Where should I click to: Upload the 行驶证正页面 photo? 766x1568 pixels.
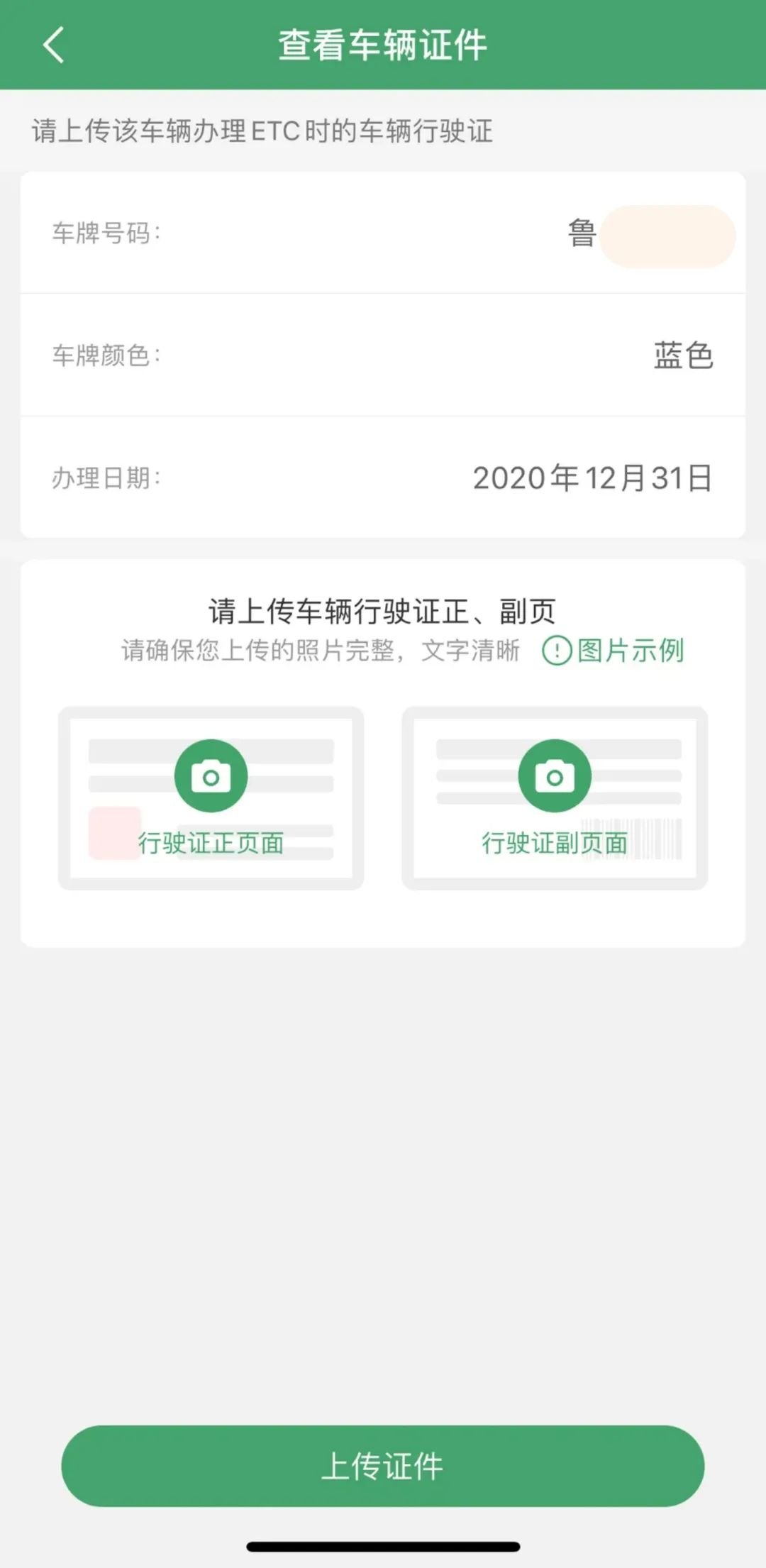pyautogui.click(x=211, y=797)
